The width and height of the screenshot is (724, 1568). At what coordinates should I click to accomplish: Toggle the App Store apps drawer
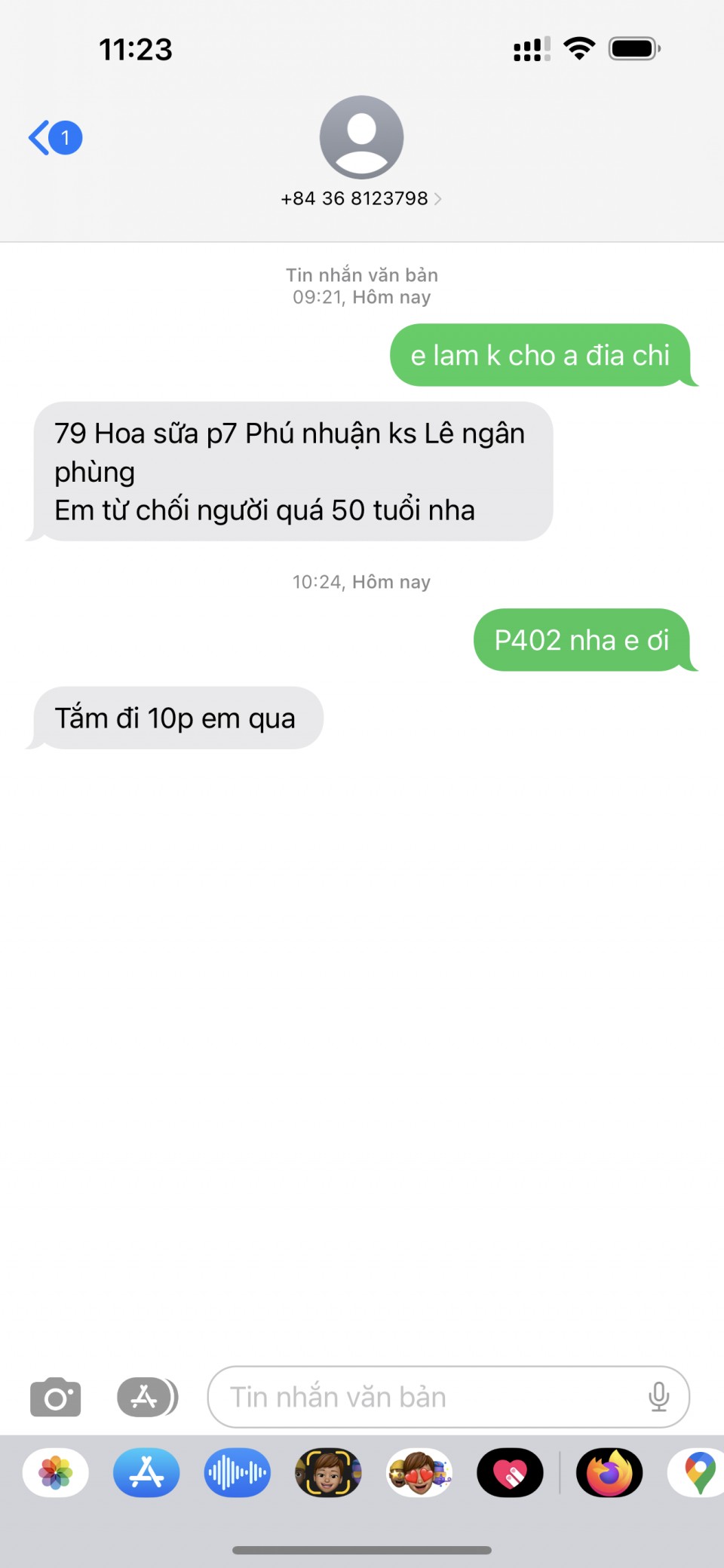pyautogui.click(x=147, y=1398)
